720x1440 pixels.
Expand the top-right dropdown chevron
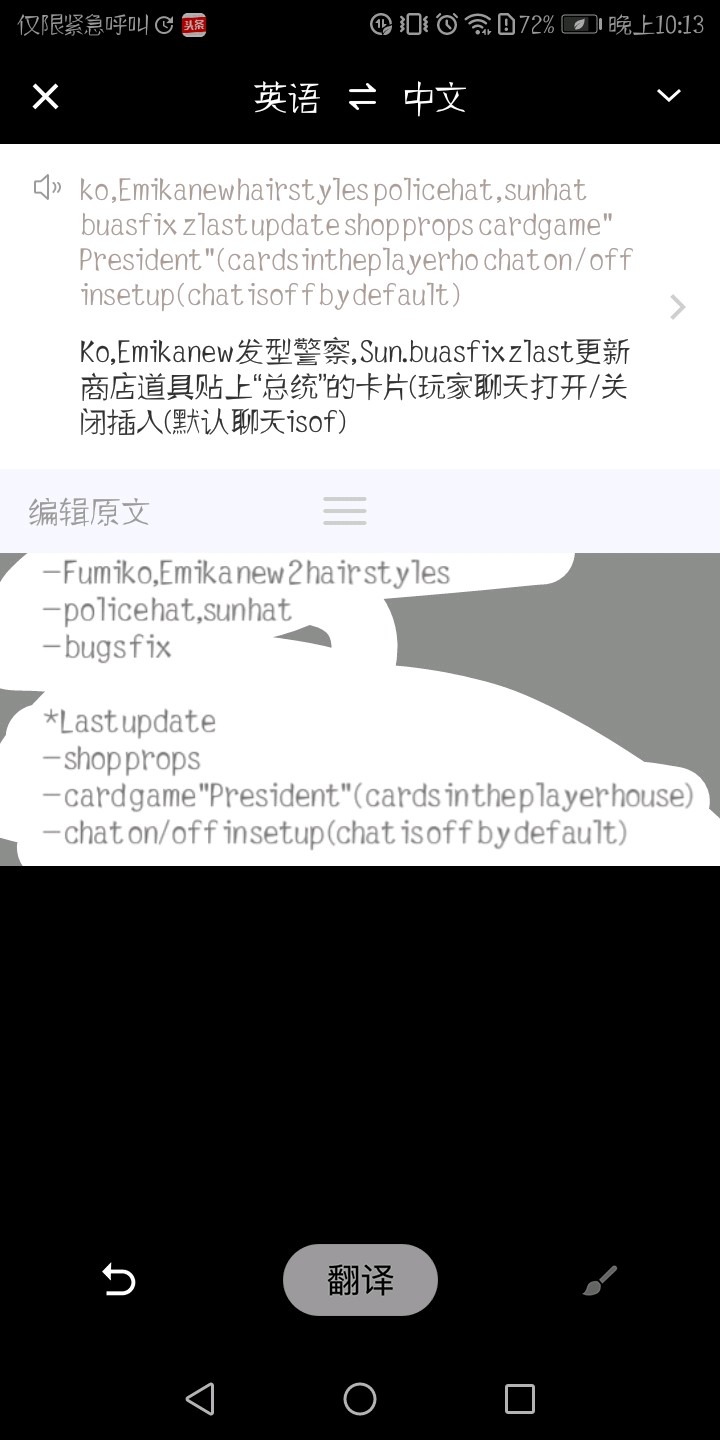668,96
